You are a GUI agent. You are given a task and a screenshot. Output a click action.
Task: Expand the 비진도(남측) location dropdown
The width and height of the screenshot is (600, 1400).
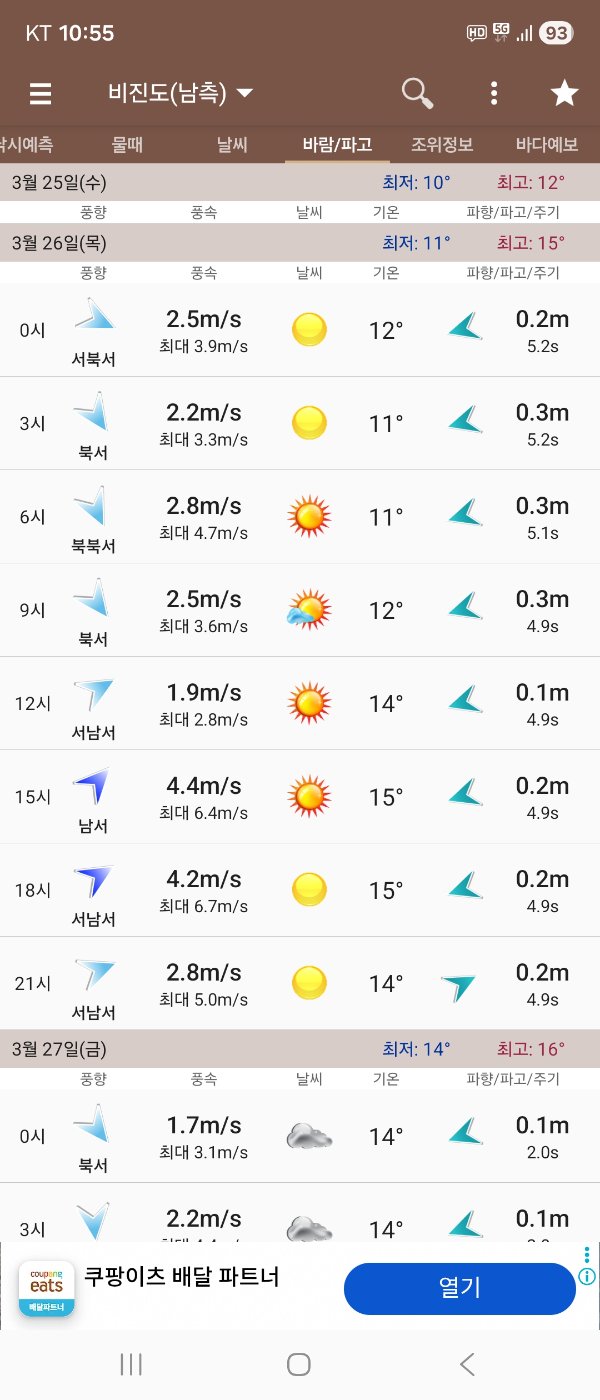coord(181,94)
